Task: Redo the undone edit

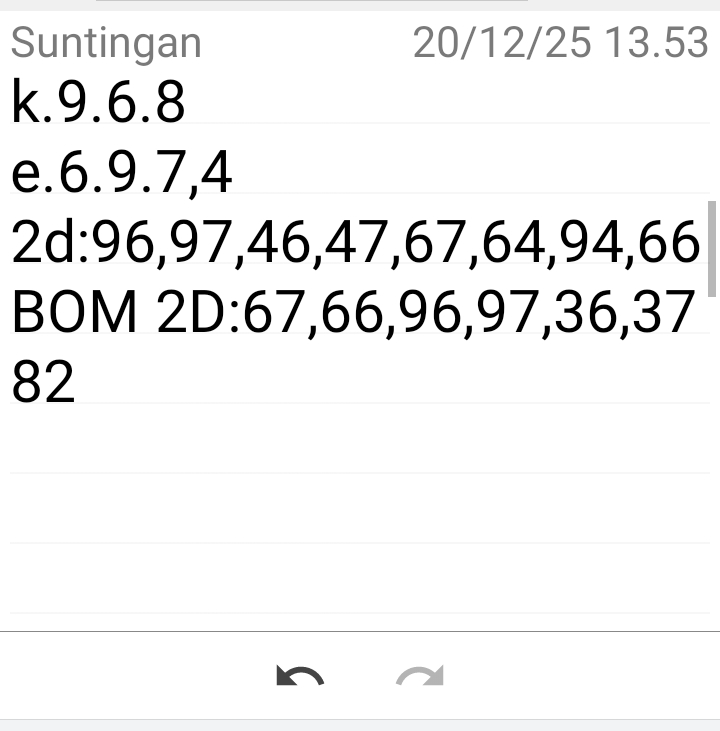Action: pyautogui.click(x=419, y=677)
